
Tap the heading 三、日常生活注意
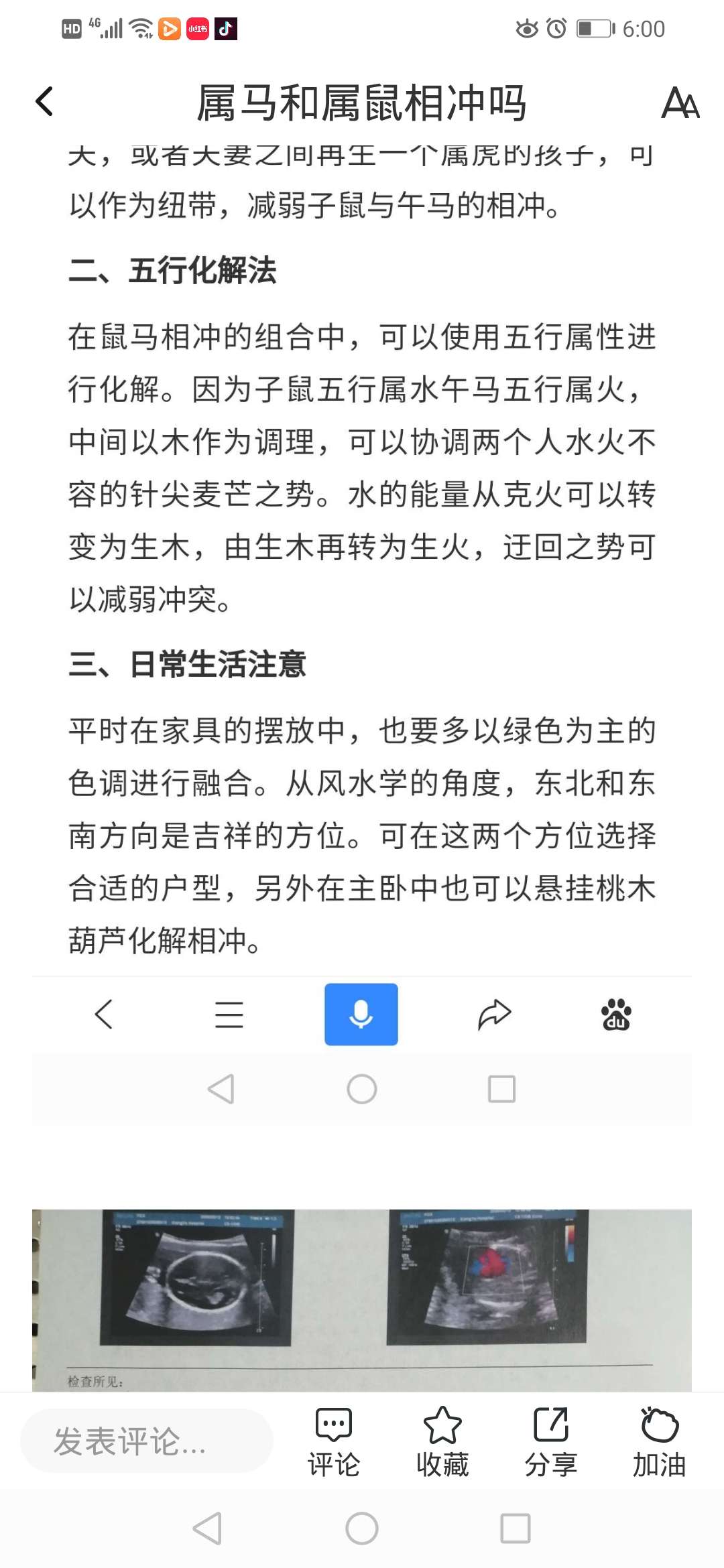point(190,663)
